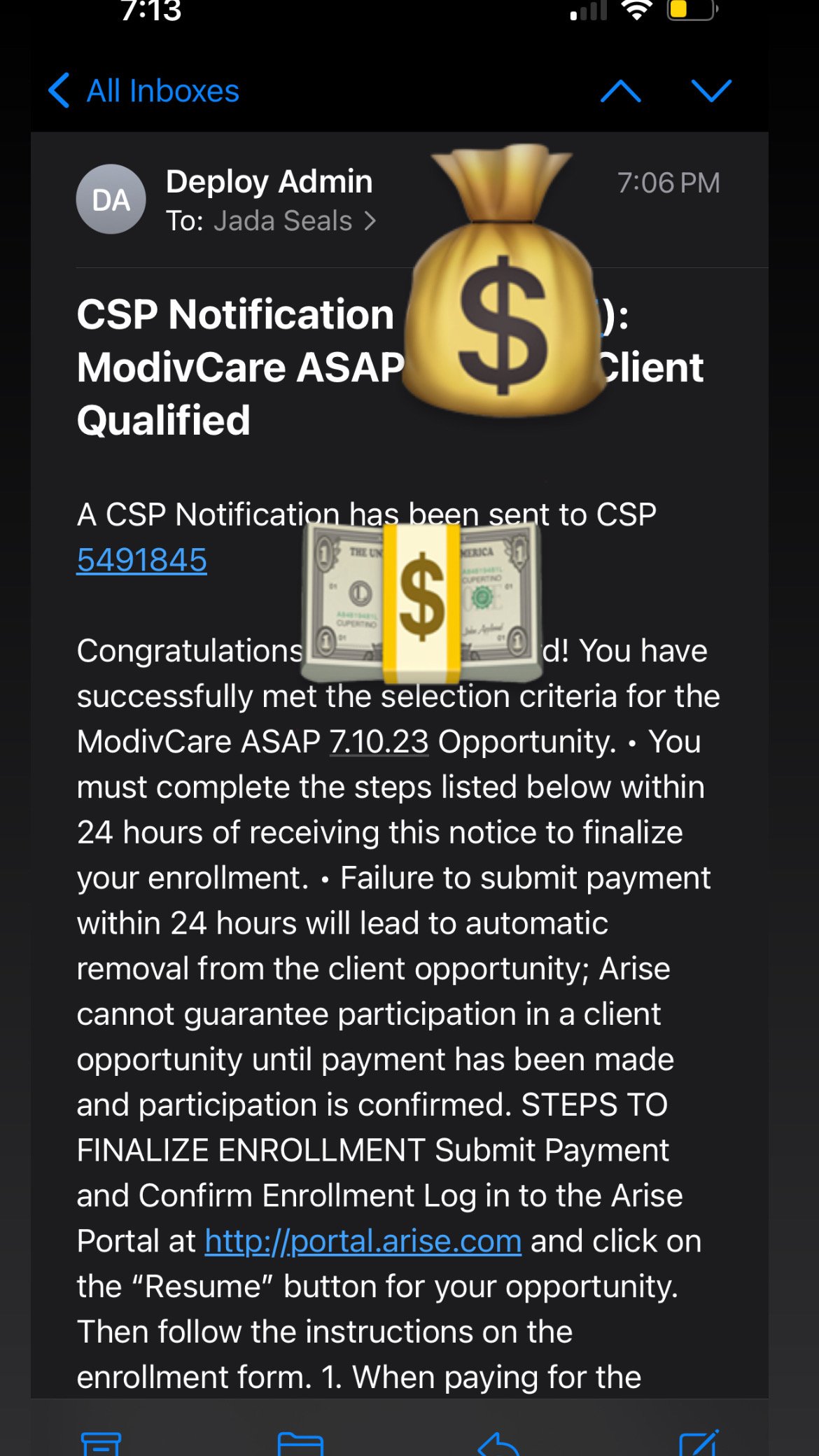The image size is (819, 1456).
Task: Compose a new email
Action: 699,1443
